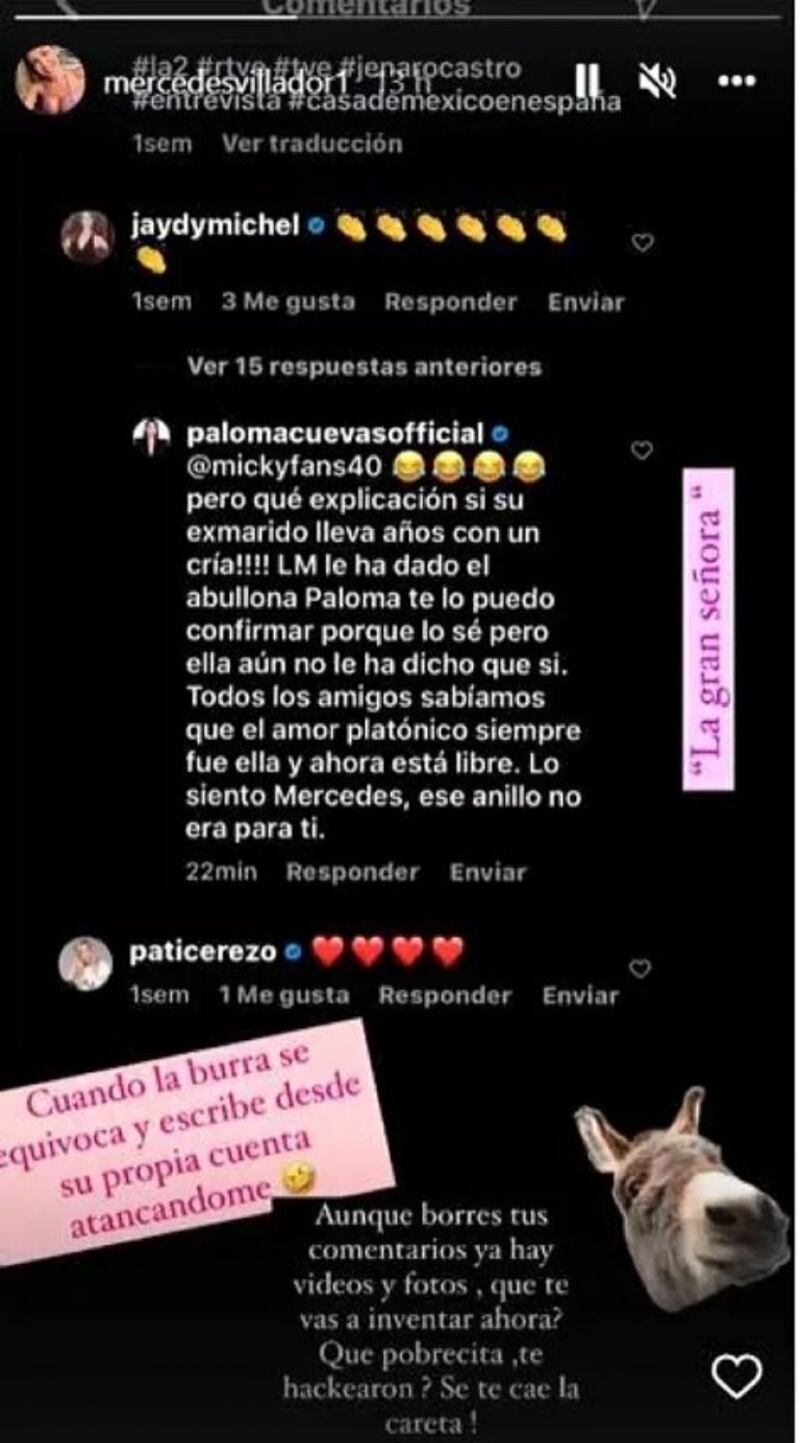Viewport: 800px width, 1443px height.
Task: Open the three-dot story options menu
Action: tap(737, 82)
